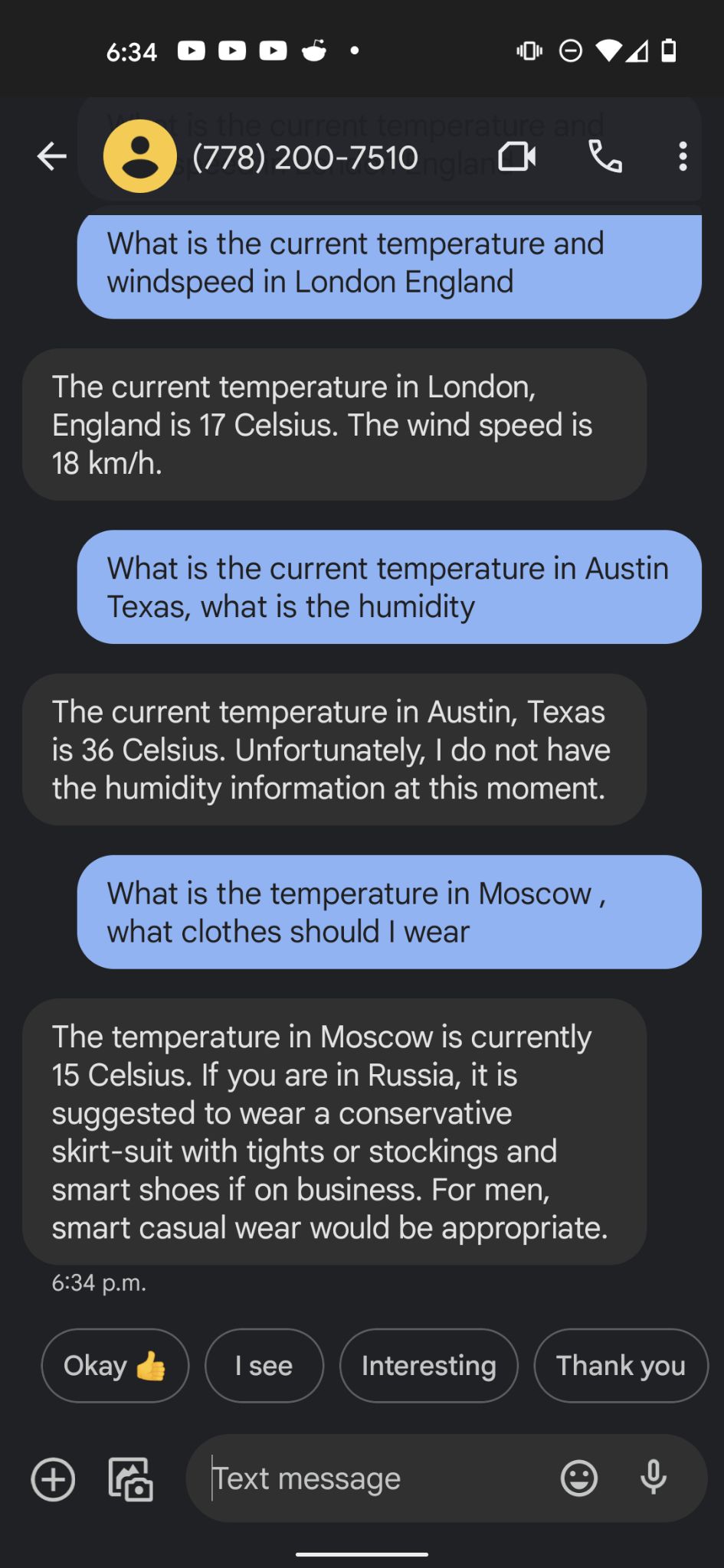Go back to the conversations list
Screen dimensions: 724x1568
coord(52,157)
